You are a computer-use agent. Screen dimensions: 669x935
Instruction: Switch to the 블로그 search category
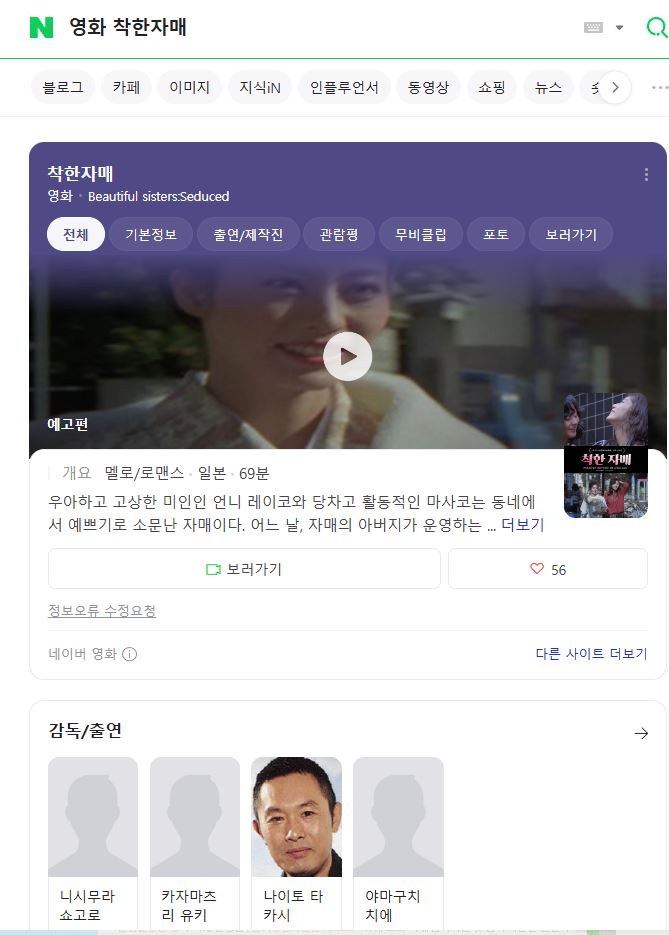tap(63, 88)
